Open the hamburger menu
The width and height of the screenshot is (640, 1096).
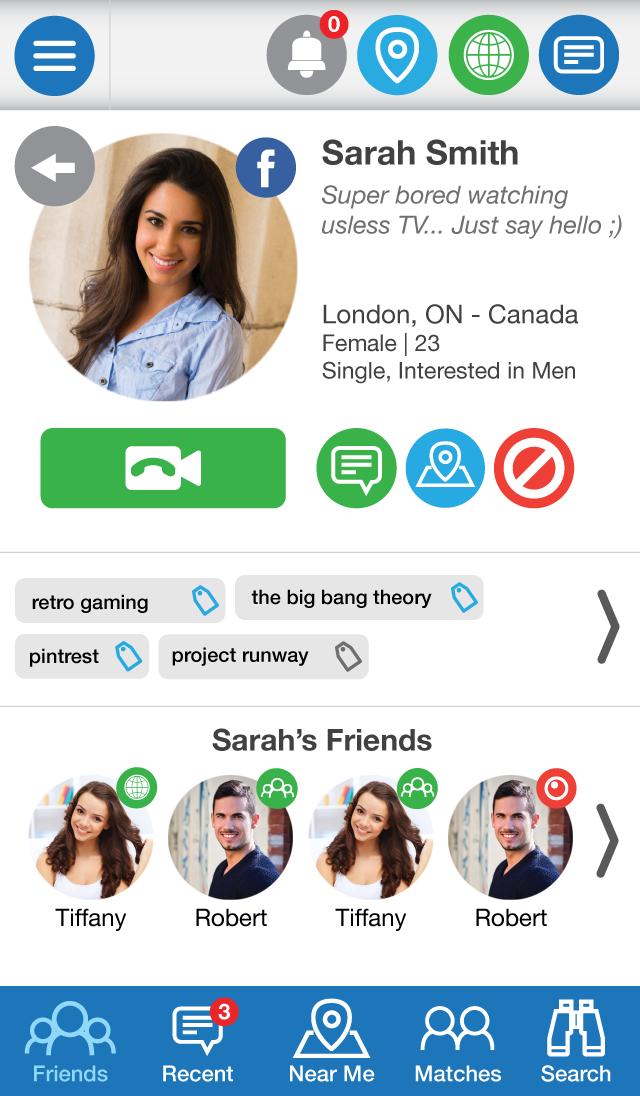click(x=54, y=55)
